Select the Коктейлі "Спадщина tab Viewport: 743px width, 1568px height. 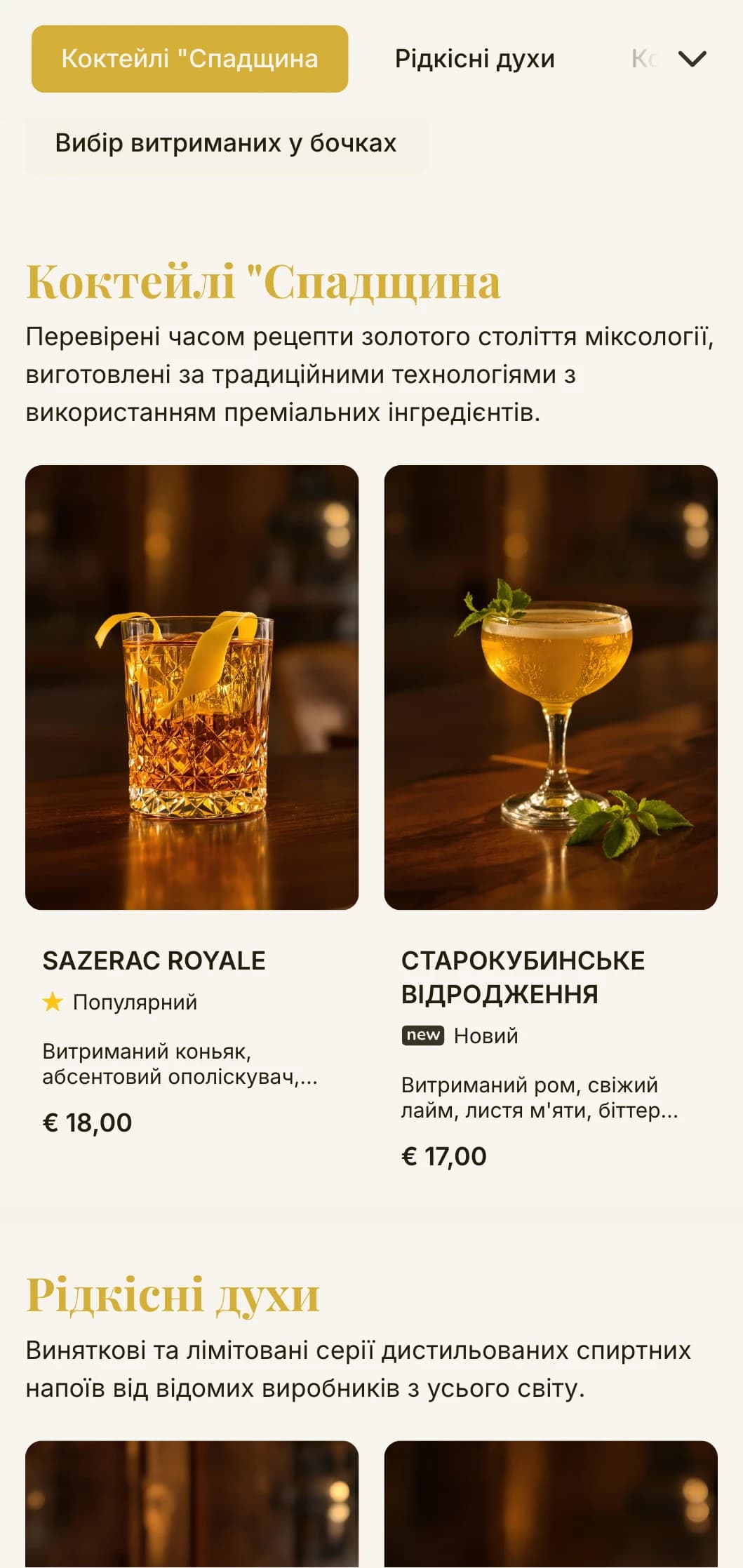pyautogui.click(x=189, y=59)
